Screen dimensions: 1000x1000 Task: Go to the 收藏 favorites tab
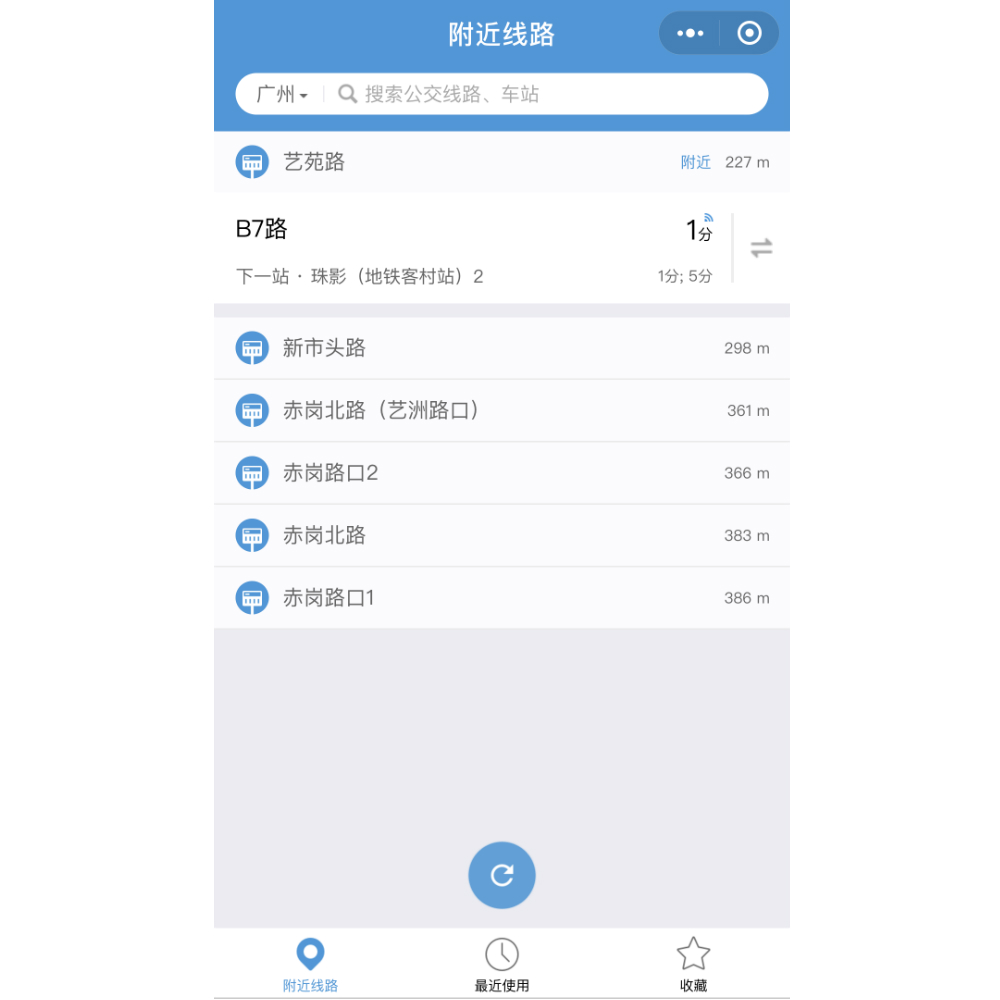coord(693,965)
